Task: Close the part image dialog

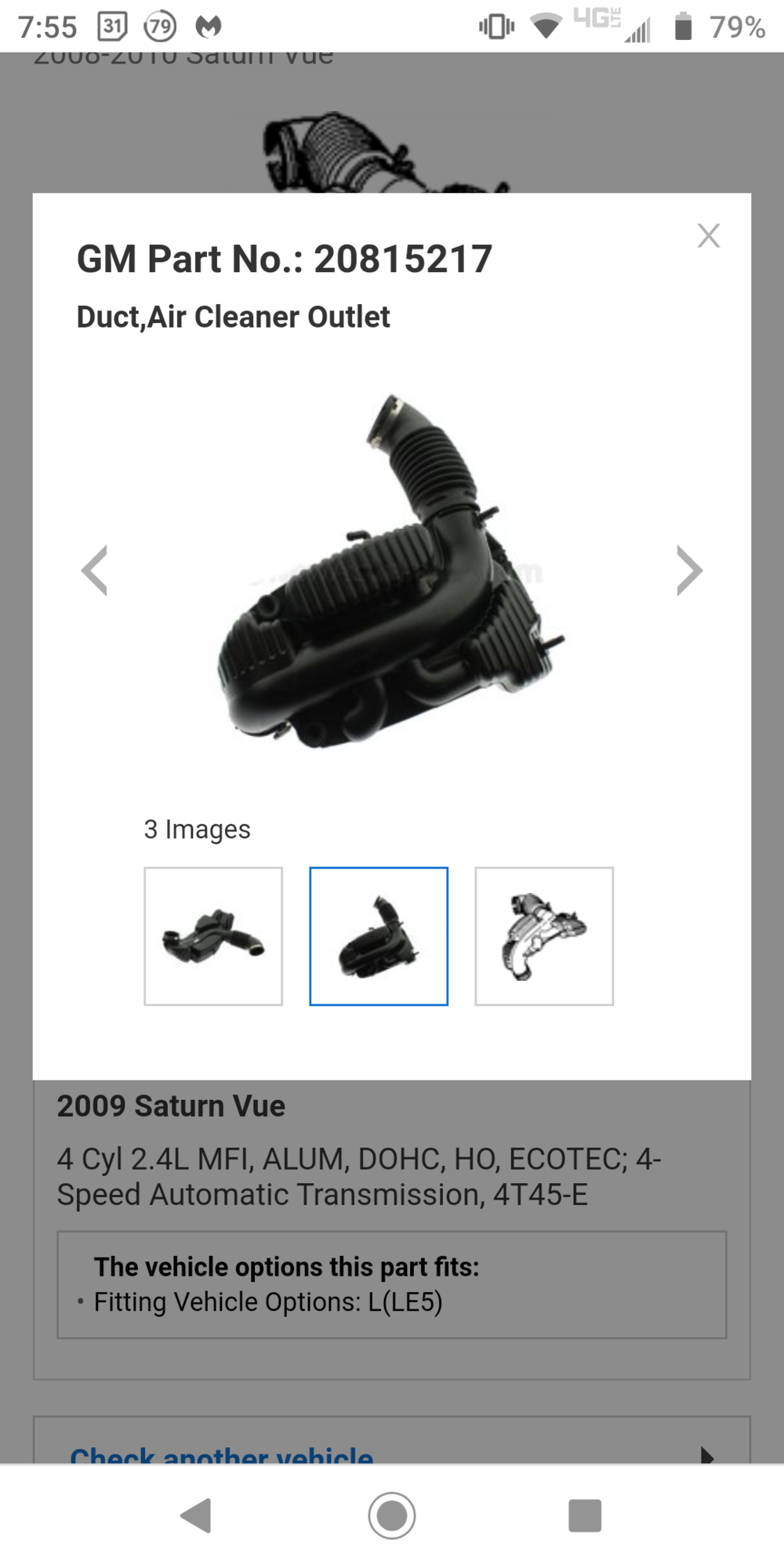Action: [709, 236]
